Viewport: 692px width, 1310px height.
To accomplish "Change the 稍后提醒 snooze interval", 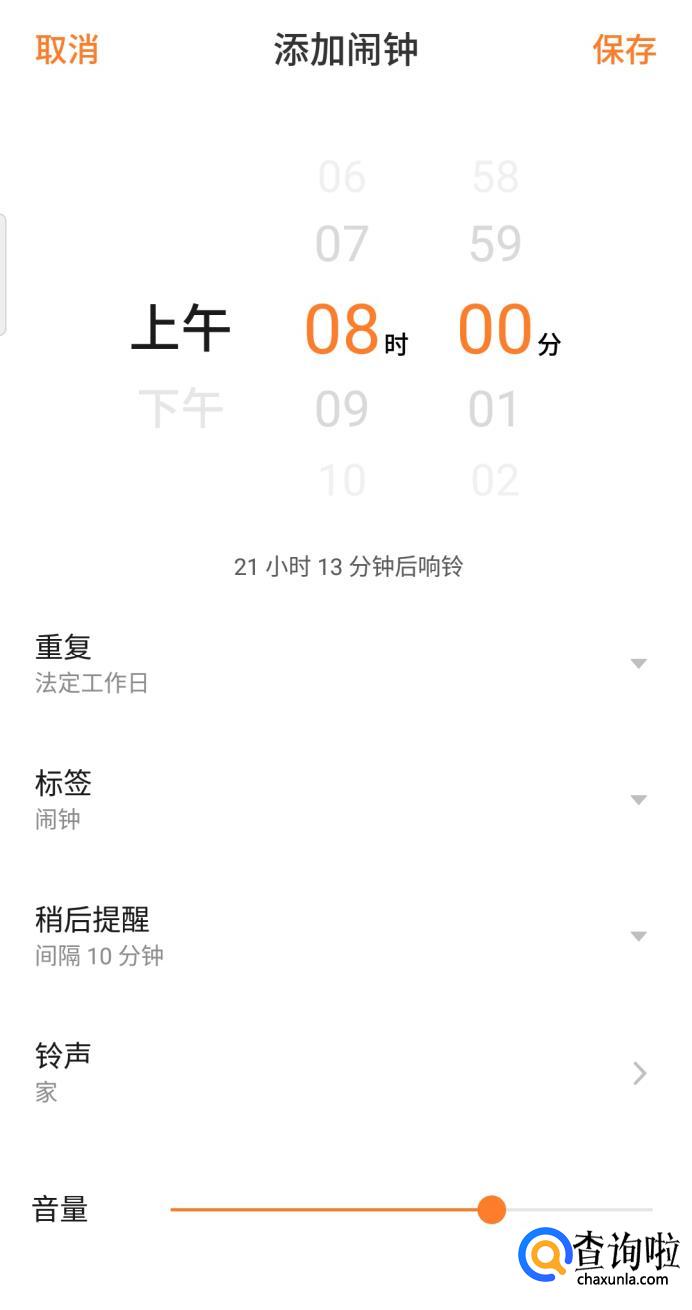I will [x=340, y=935].
